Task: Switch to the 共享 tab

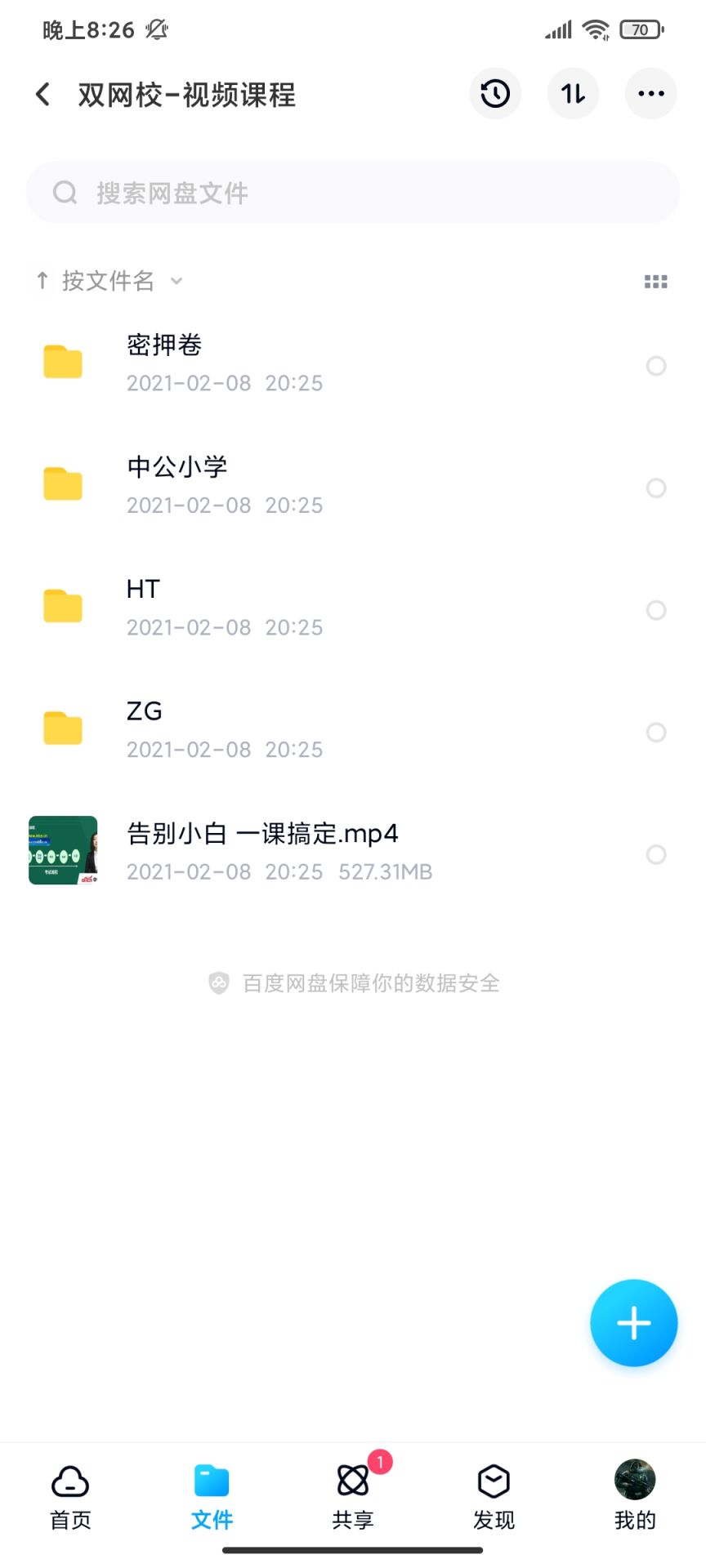Action: pos(353,1496)
